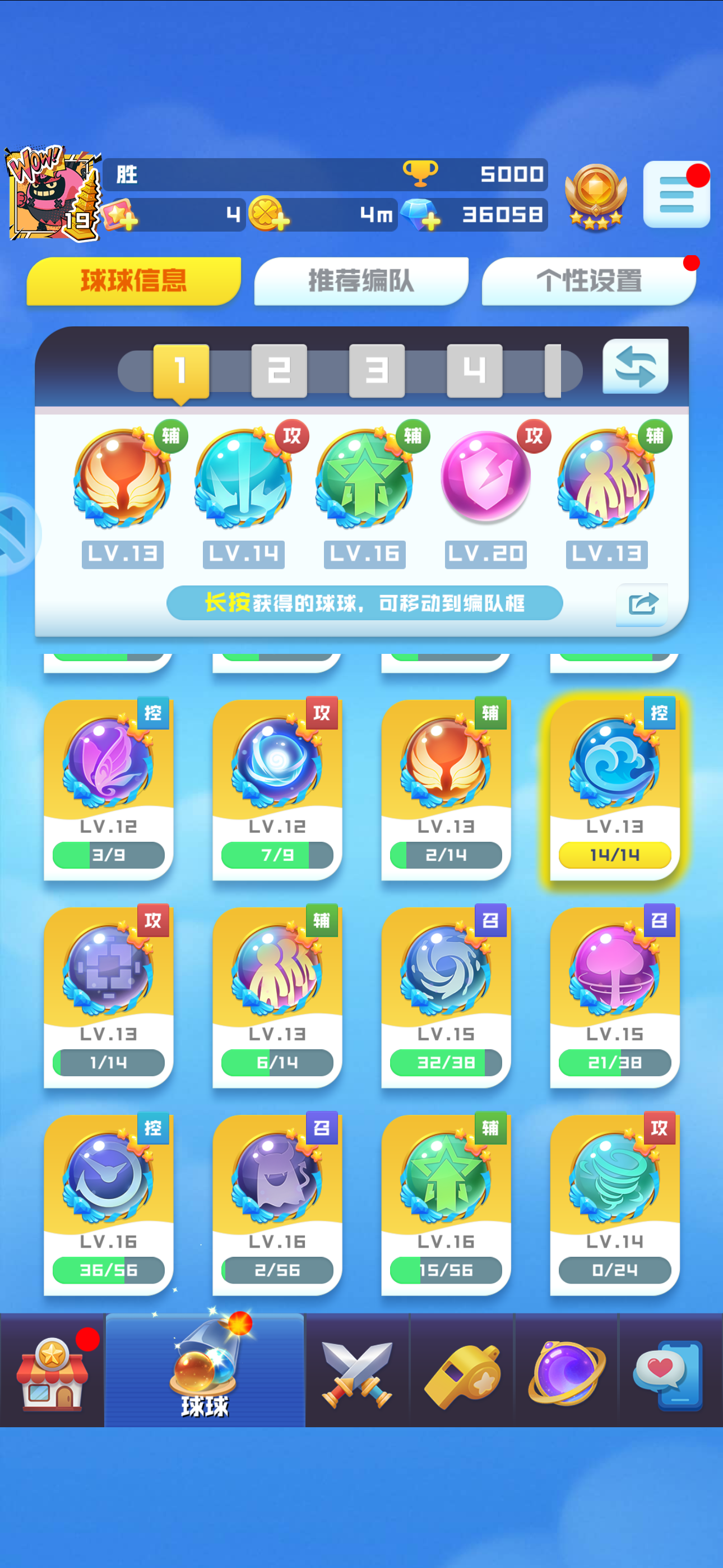Open the crossed swords battle tab

tap(357, 1374)
